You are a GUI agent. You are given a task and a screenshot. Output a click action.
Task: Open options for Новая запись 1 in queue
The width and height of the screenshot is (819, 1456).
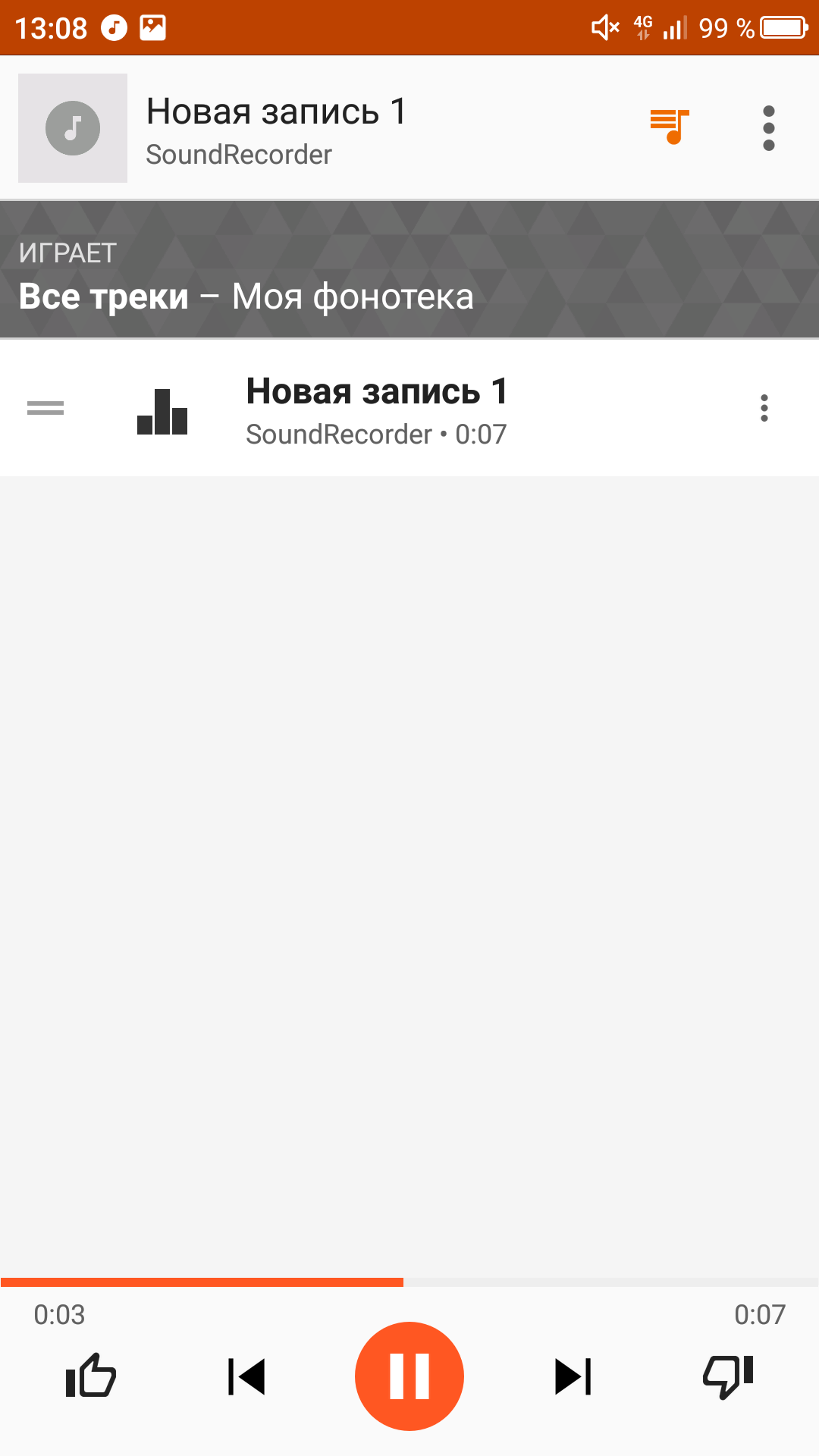[x=764, y=408]
